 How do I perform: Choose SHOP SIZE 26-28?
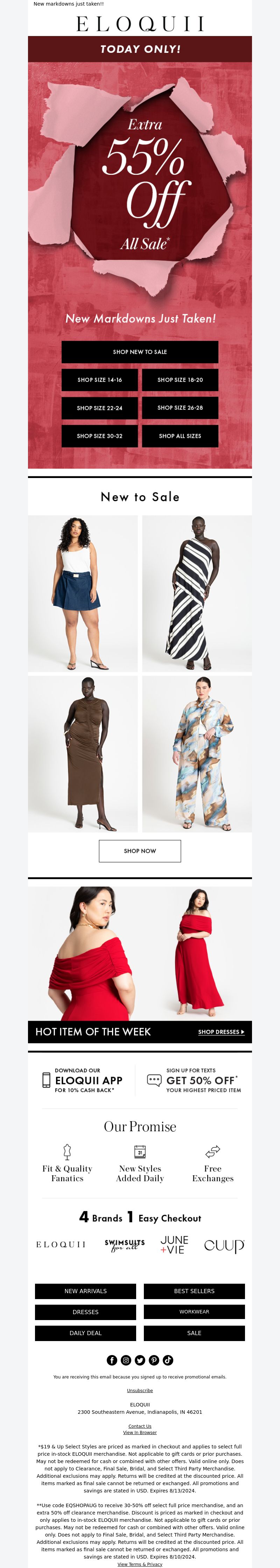(180, 408)
